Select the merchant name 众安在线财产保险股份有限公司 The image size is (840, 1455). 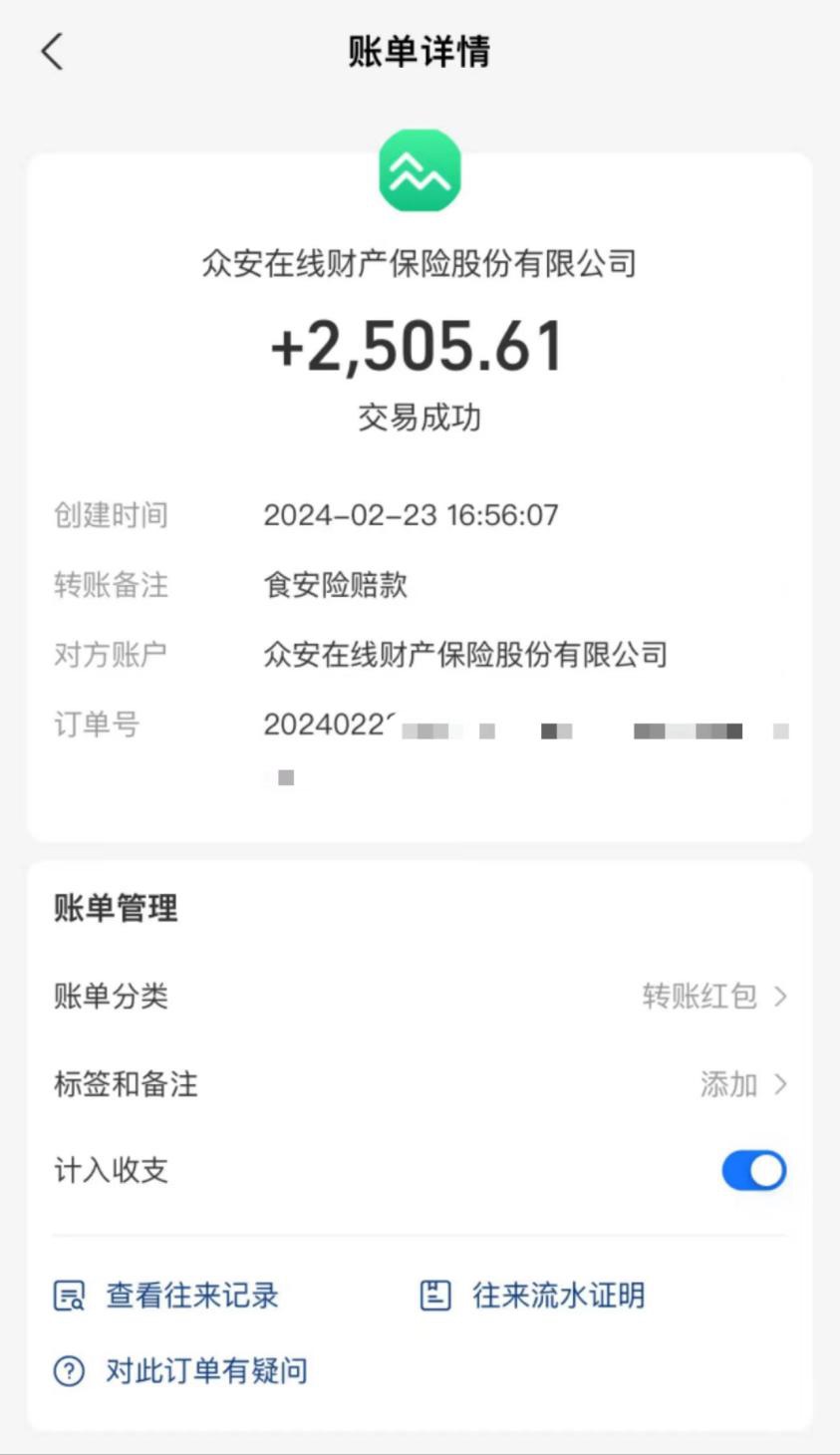click(x=420, y=265)
